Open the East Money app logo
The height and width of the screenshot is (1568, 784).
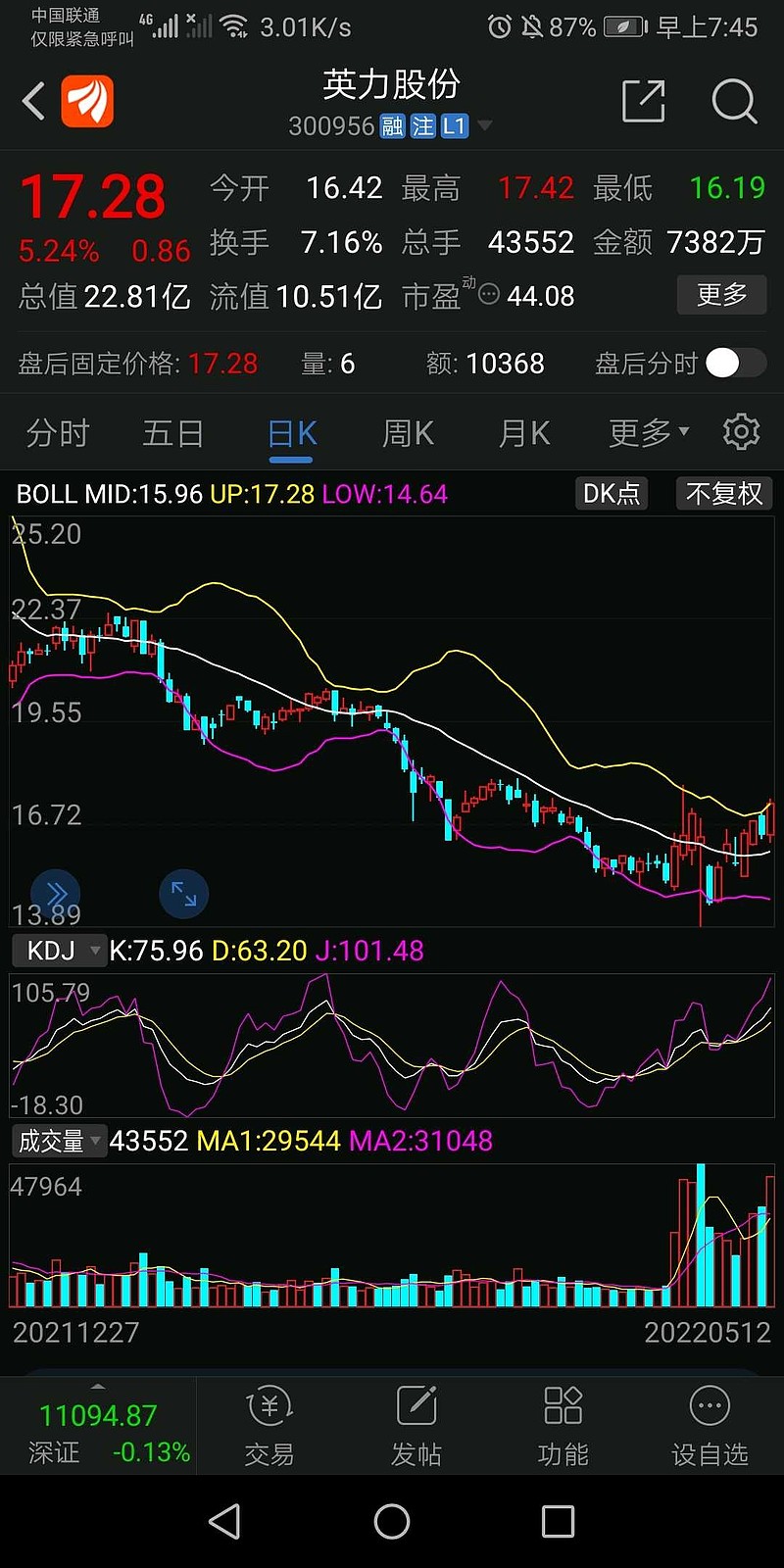pyautogui.click(x=86, y=101)
